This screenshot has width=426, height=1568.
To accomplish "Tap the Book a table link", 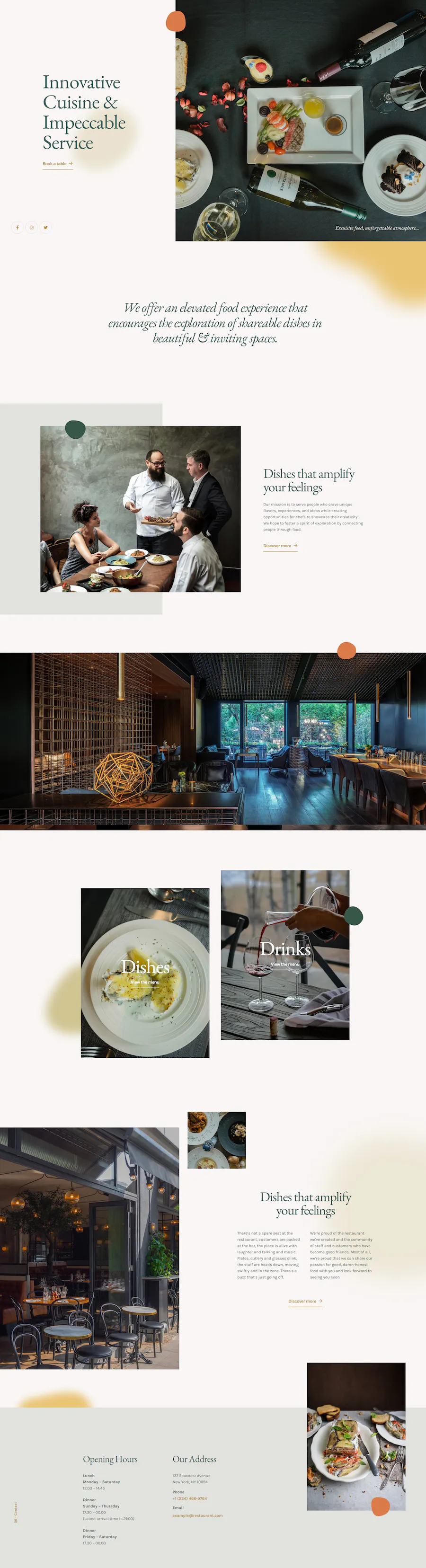I will click(57, 164).
